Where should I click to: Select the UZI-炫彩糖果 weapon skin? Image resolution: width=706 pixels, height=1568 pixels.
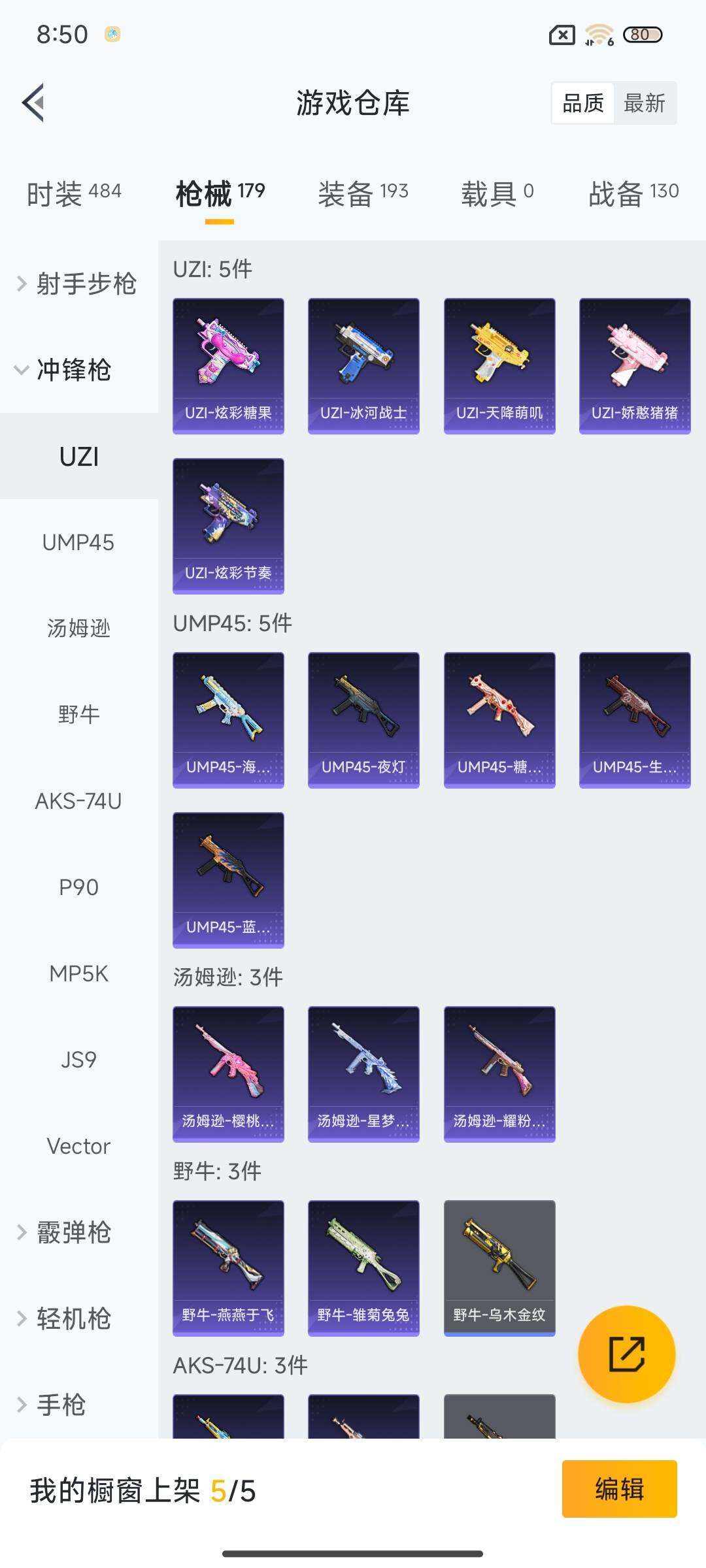[x=228, y=365]
